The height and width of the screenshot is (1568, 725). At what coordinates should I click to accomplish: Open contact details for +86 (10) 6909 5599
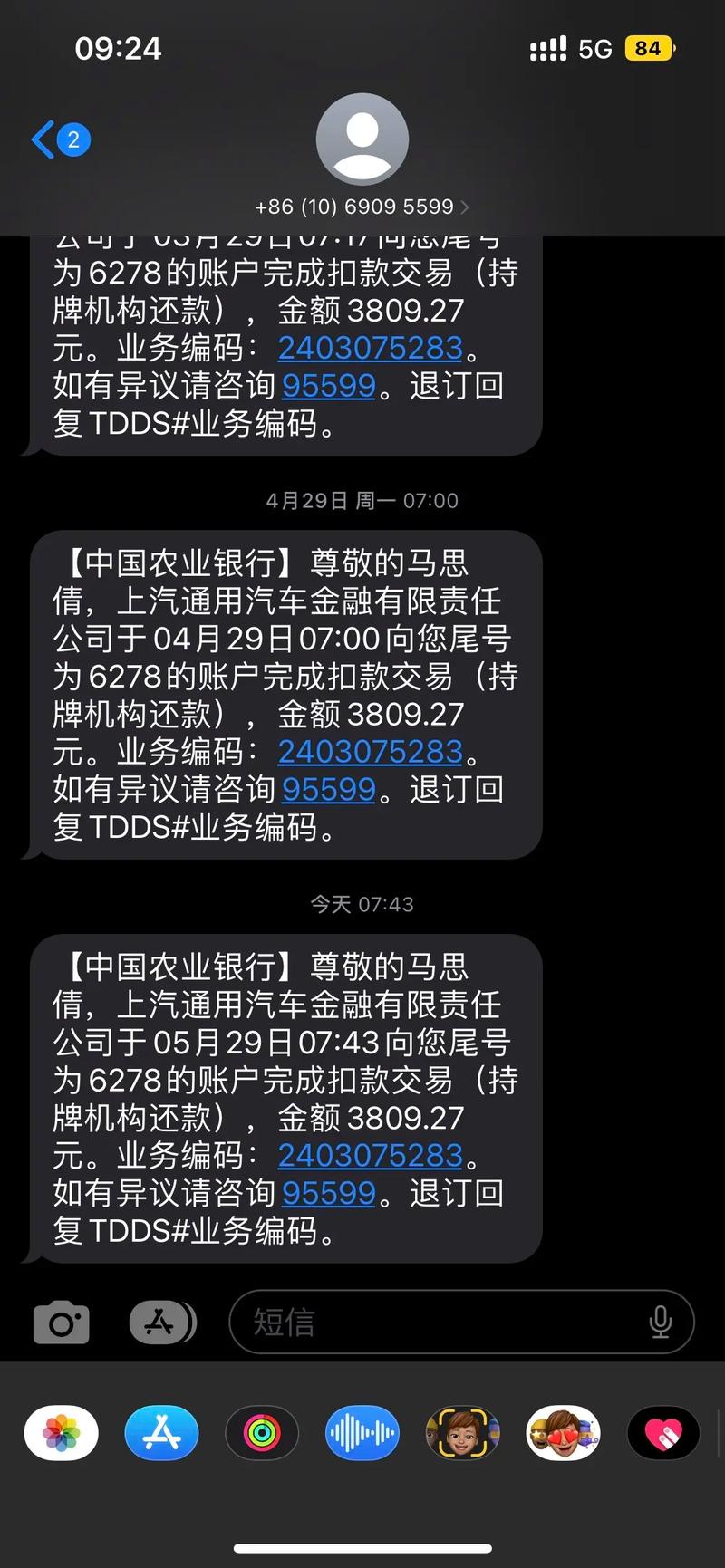click(x=362, y=207)
